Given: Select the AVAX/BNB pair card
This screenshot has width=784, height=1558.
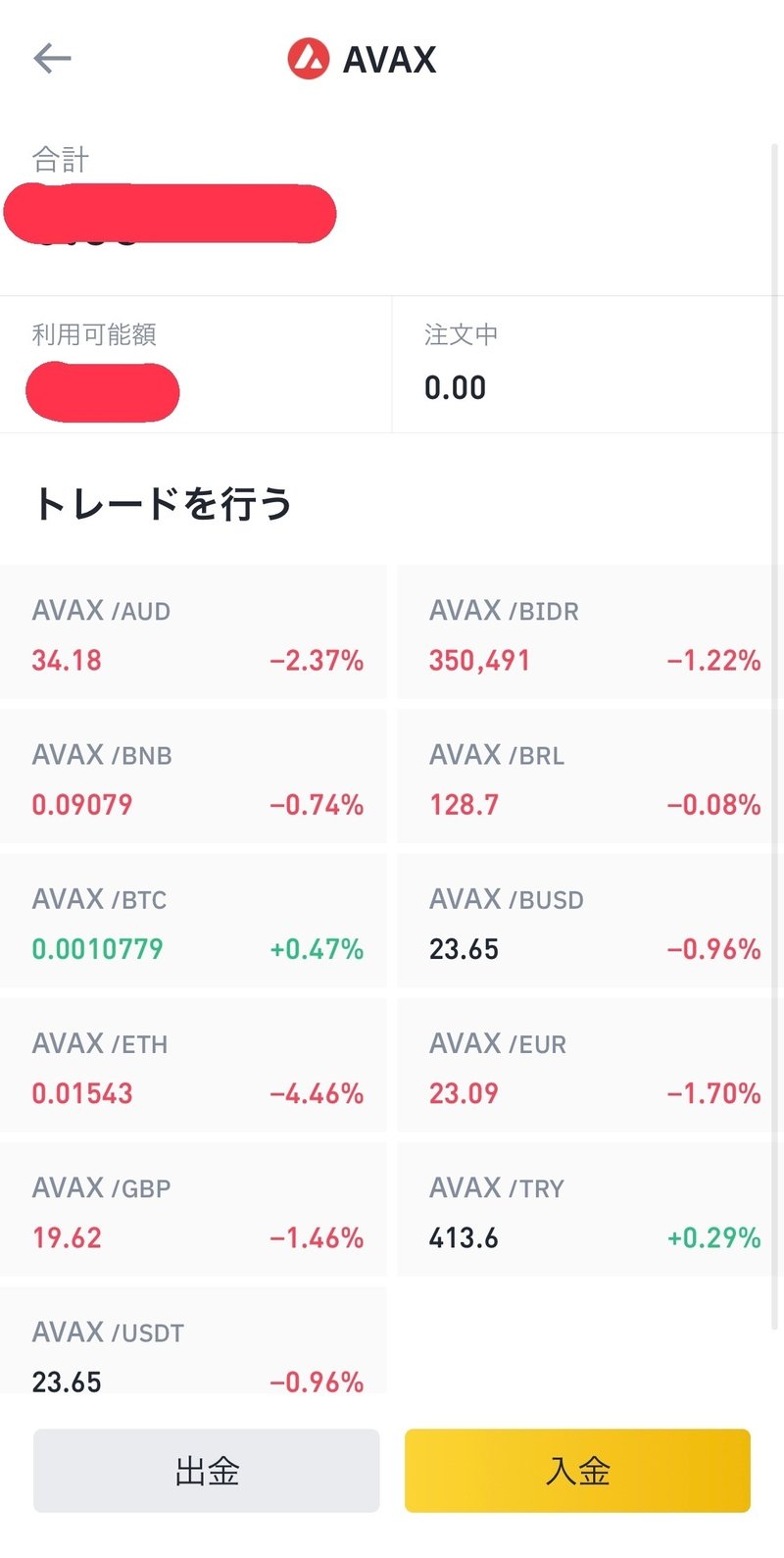Looking at the screenshot, I should coord(193,777).
